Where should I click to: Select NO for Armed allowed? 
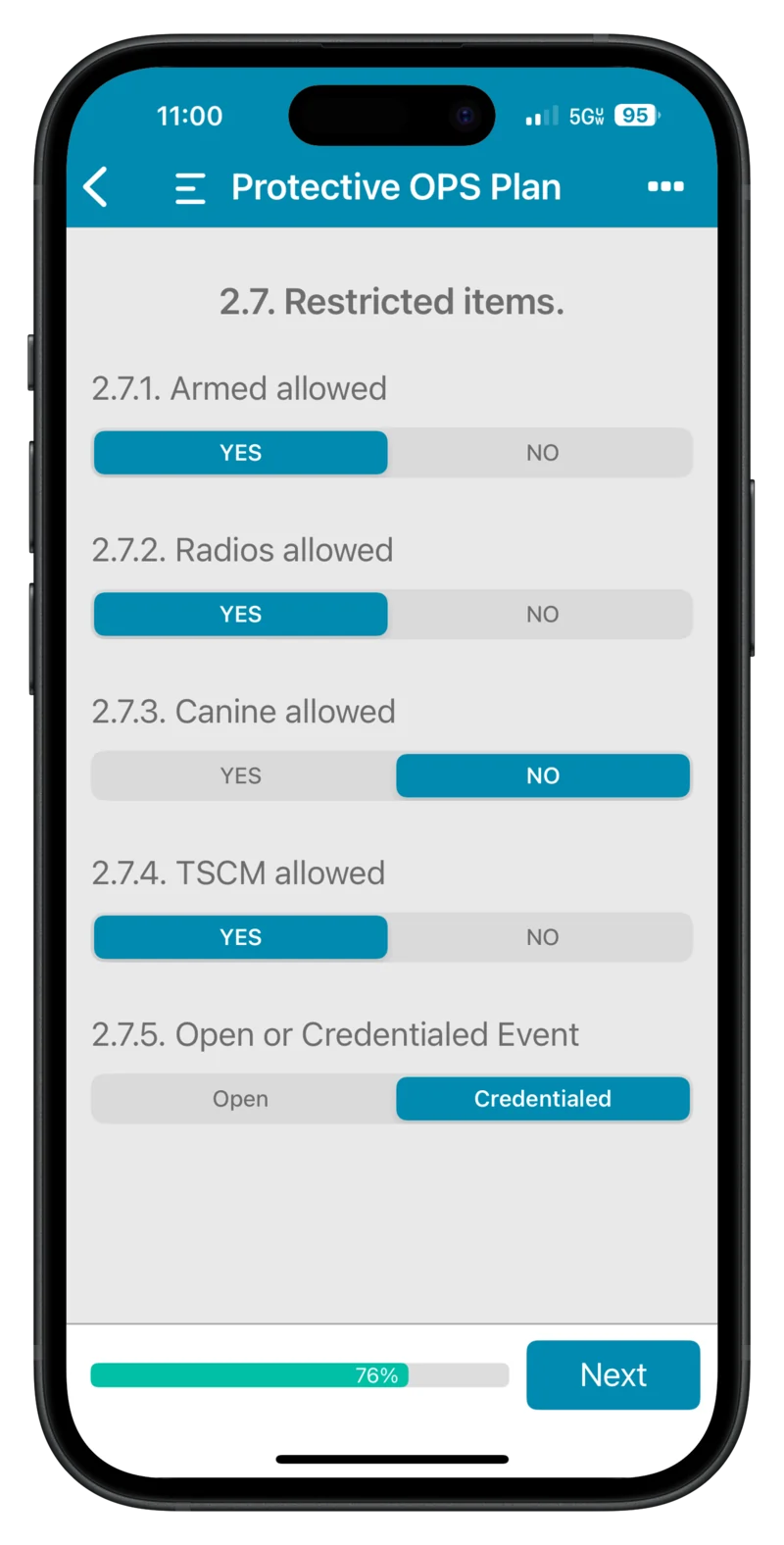pos(542,453)
